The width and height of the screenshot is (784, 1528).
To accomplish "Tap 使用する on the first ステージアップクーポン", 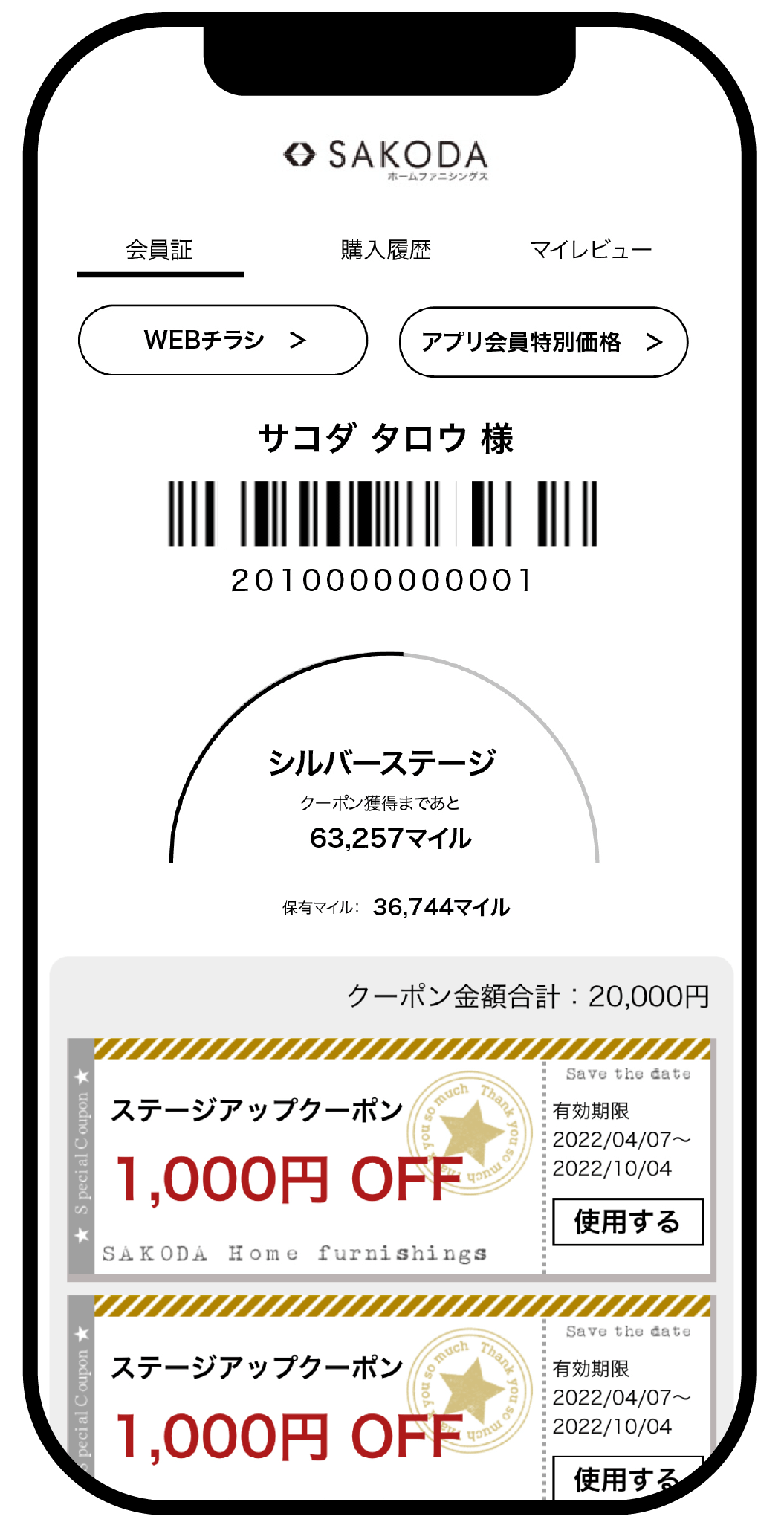I will [628, 1222].
